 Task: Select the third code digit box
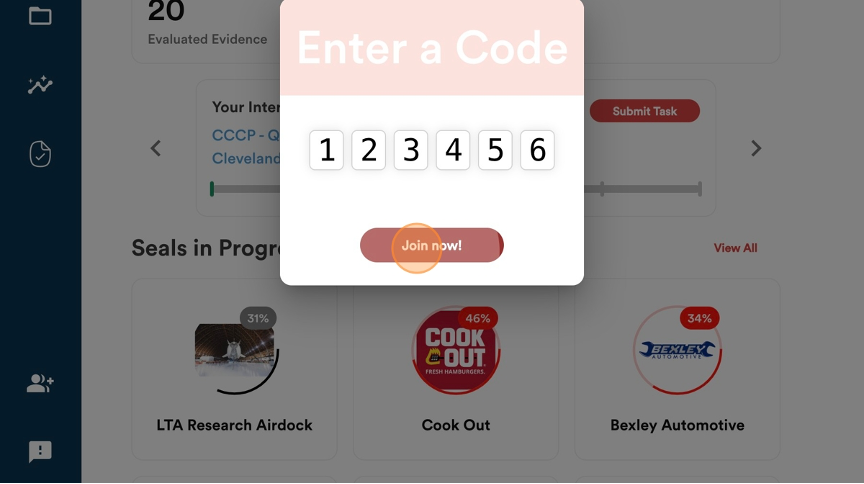[410, 150]
